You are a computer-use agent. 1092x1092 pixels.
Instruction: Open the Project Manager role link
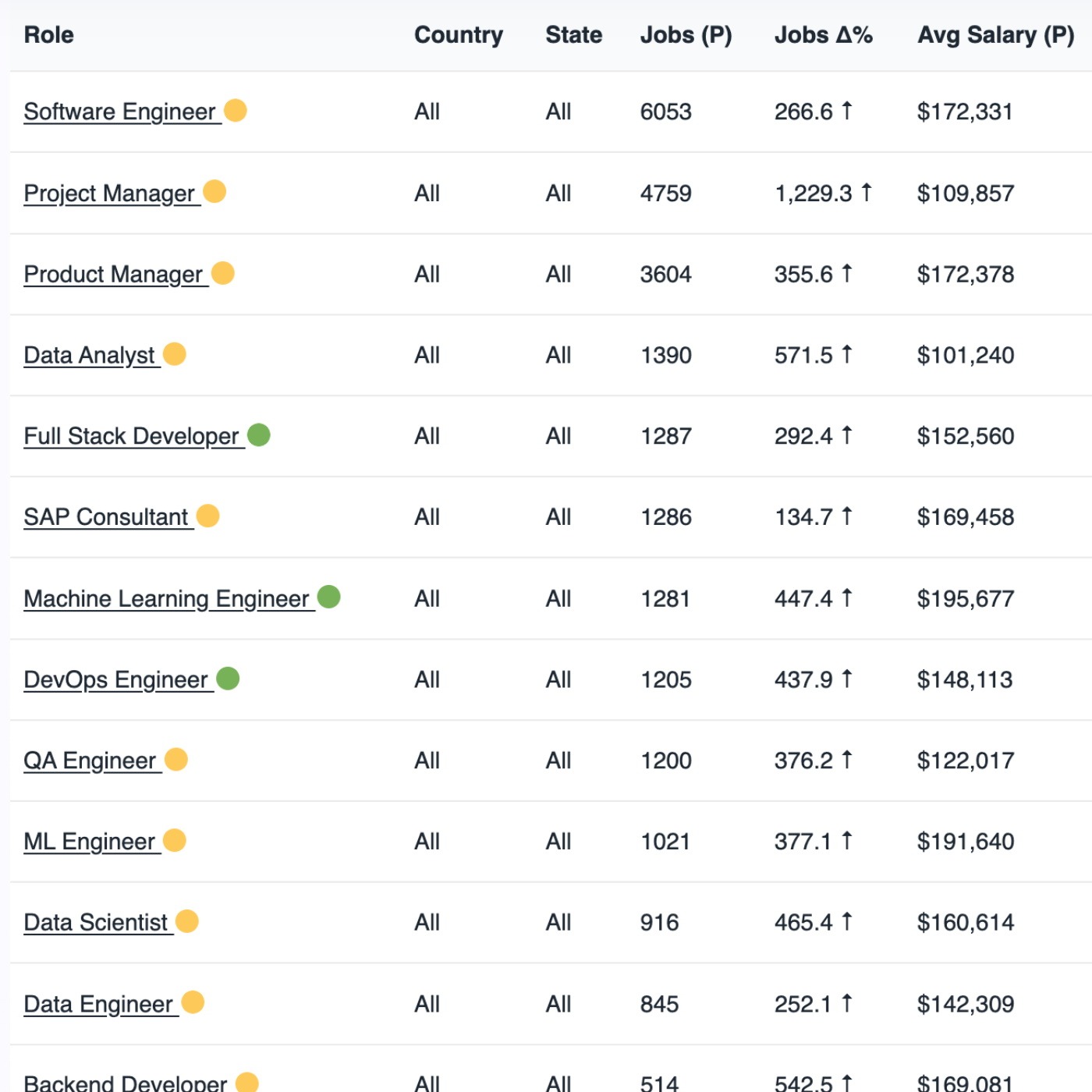109,193
